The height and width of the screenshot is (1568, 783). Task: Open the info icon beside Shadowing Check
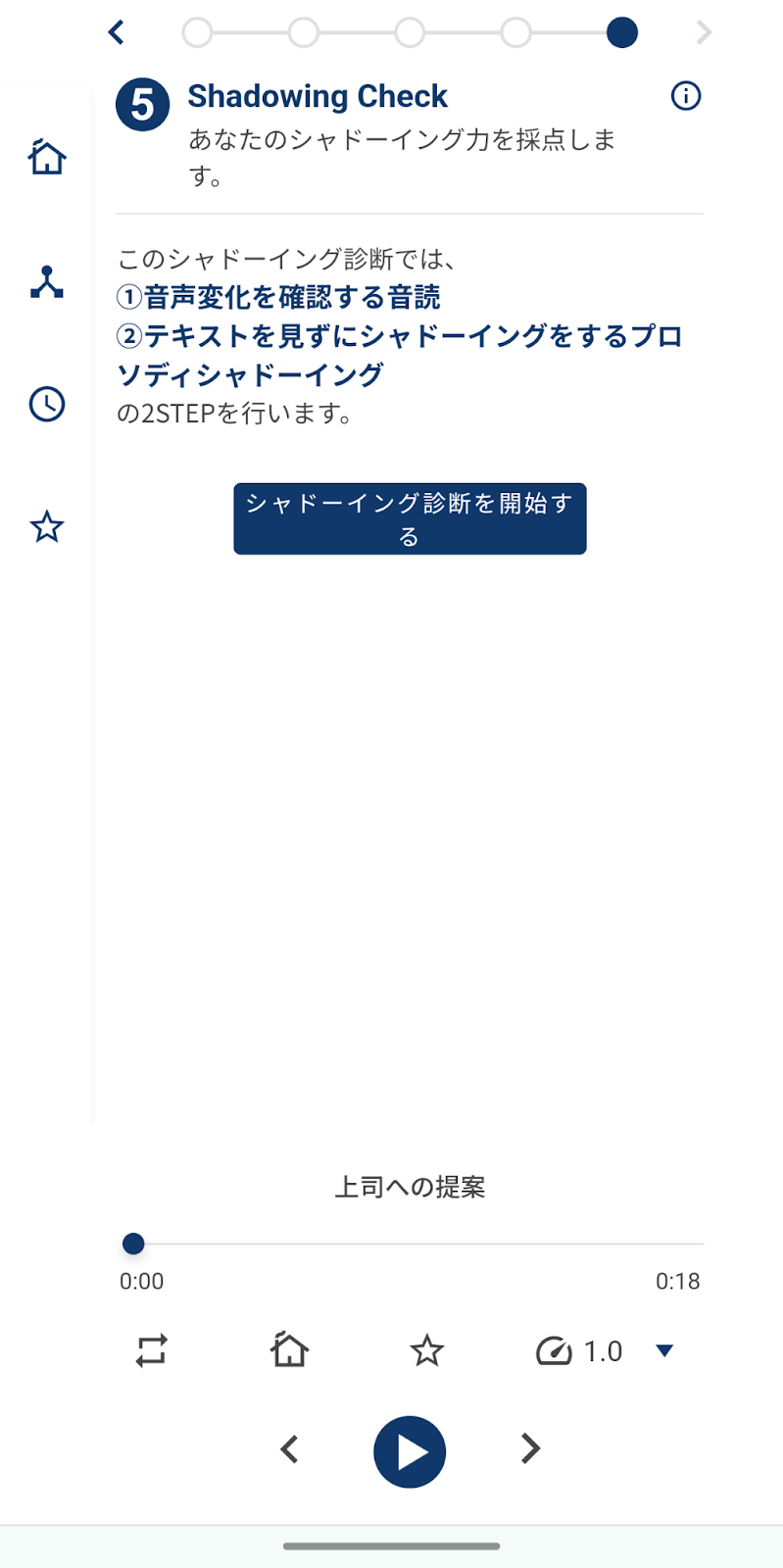[686, 96]
